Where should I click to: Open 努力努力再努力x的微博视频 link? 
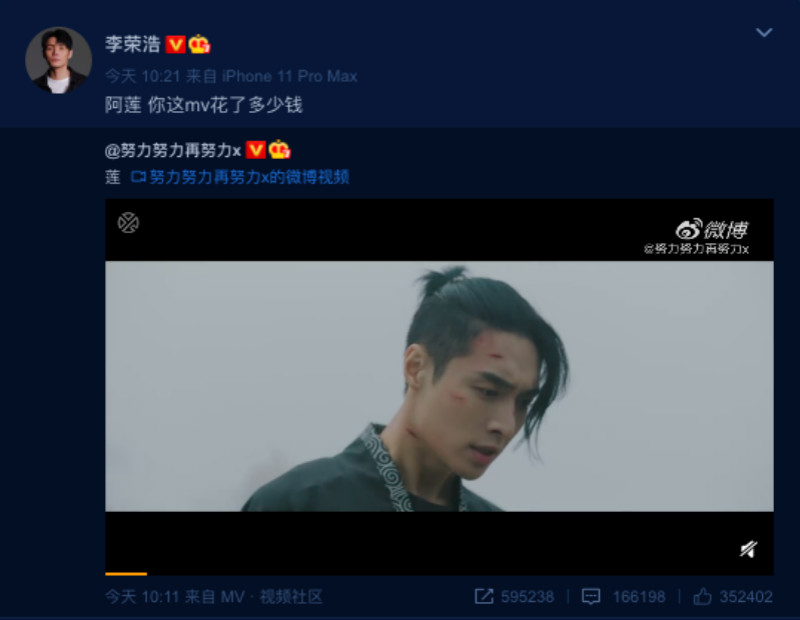pos(248,177)
